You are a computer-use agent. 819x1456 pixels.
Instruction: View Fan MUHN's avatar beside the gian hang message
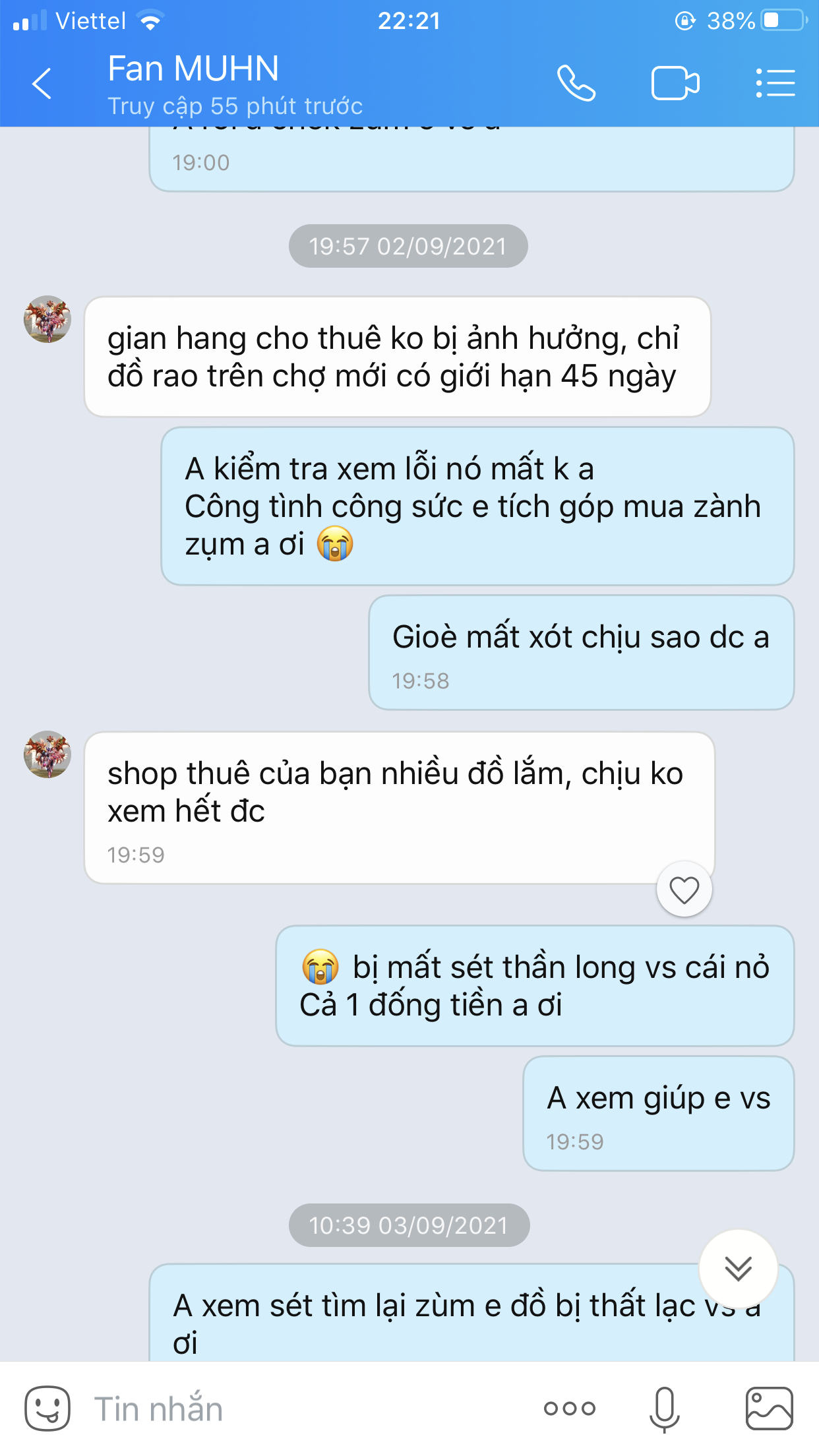(47, 319)
